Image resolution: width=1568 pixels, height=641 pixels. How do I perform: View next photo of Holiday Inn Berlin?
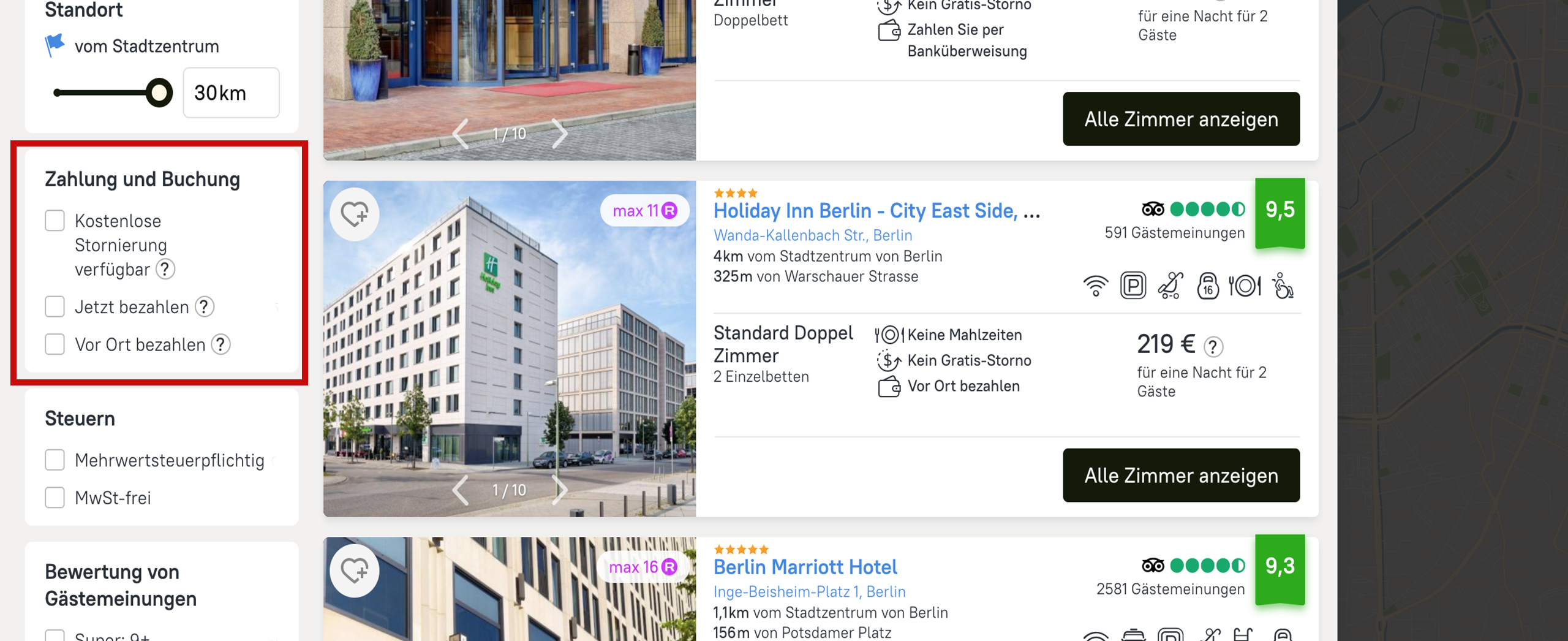coord(559,490)
